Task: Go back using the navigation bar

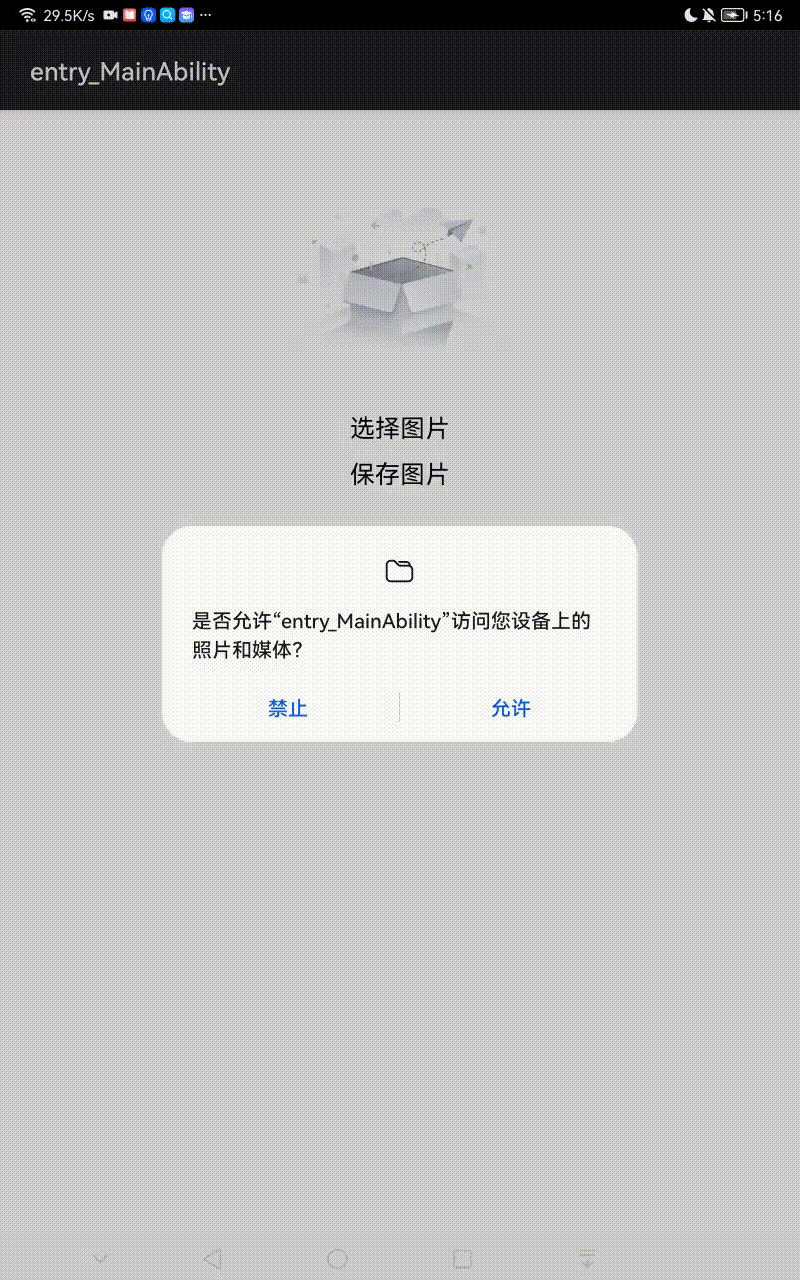Action: click(x=211, y=1258)
